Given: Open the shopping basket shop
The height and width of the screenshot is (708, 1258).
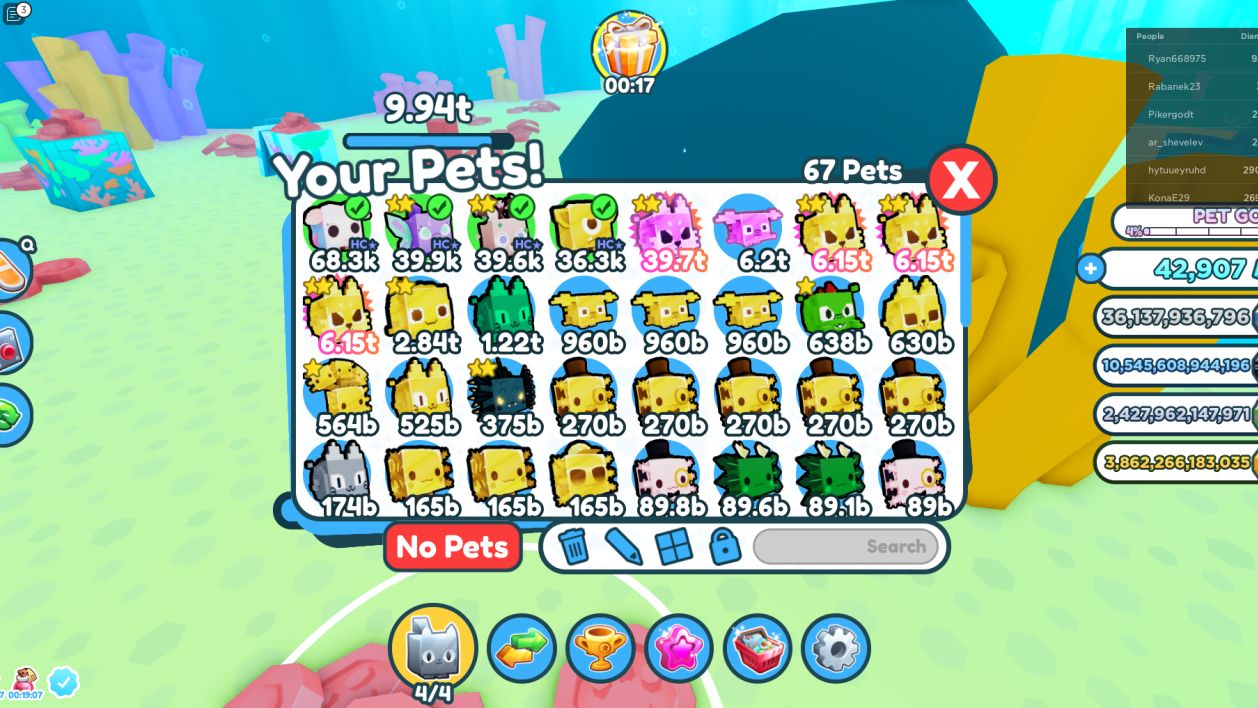Looking at the screenshot, I should tap(757, 649).
